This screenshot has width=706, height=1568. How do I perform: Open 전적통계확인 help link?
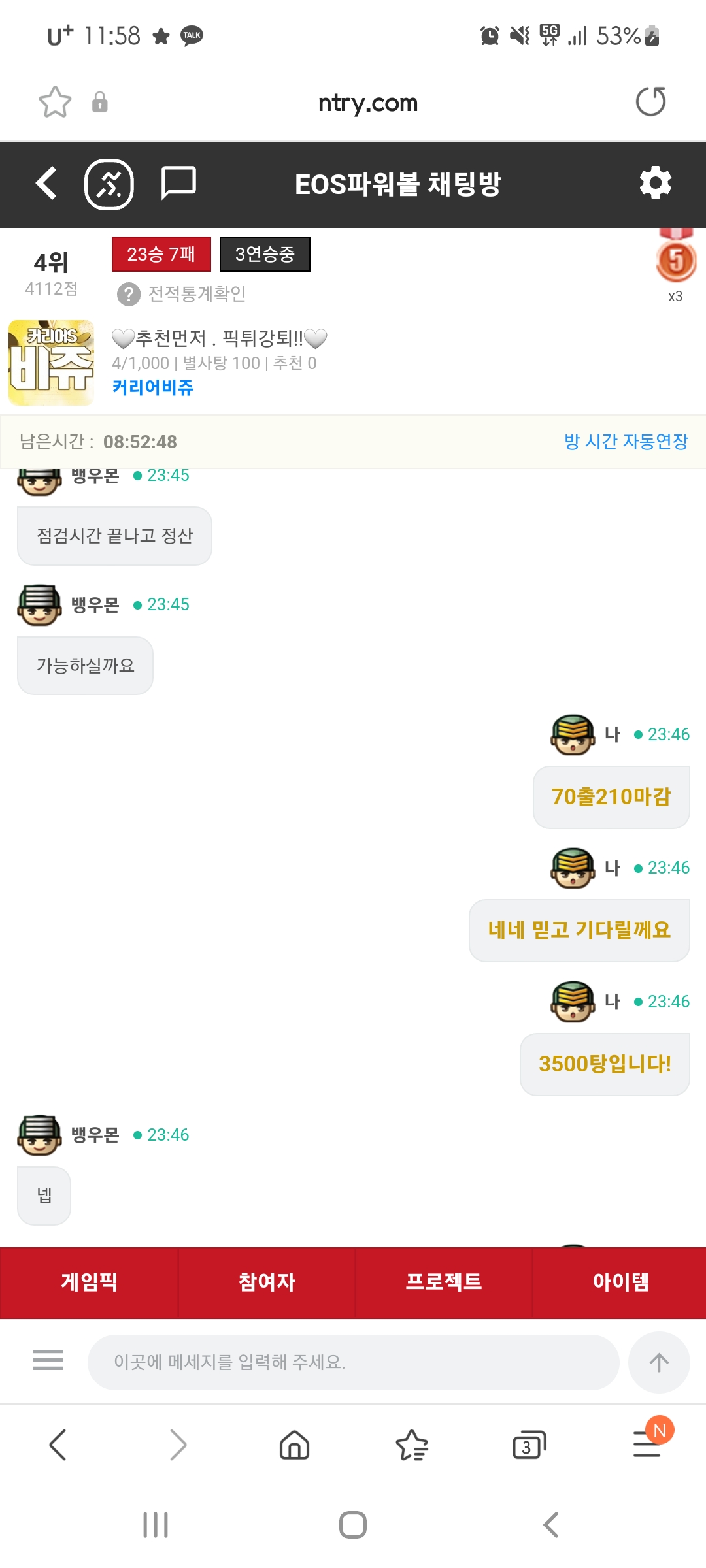coord(182,294)
